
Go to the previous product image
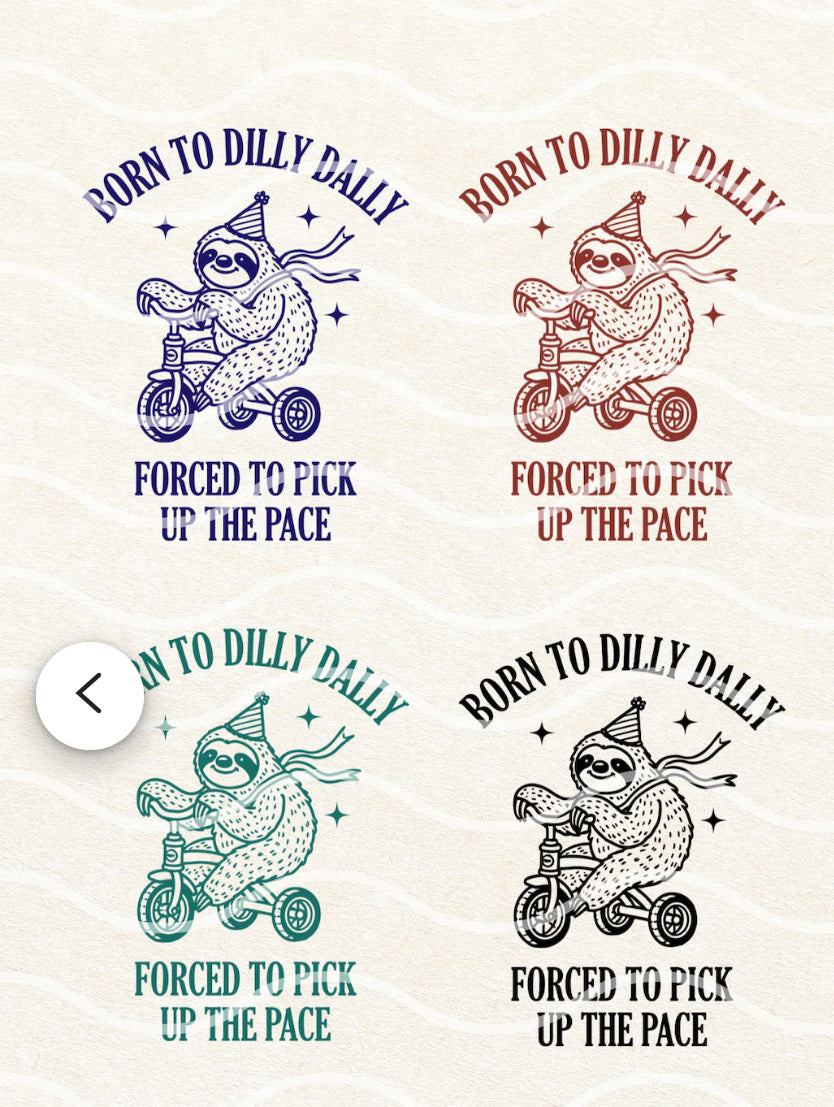(89, 695)
